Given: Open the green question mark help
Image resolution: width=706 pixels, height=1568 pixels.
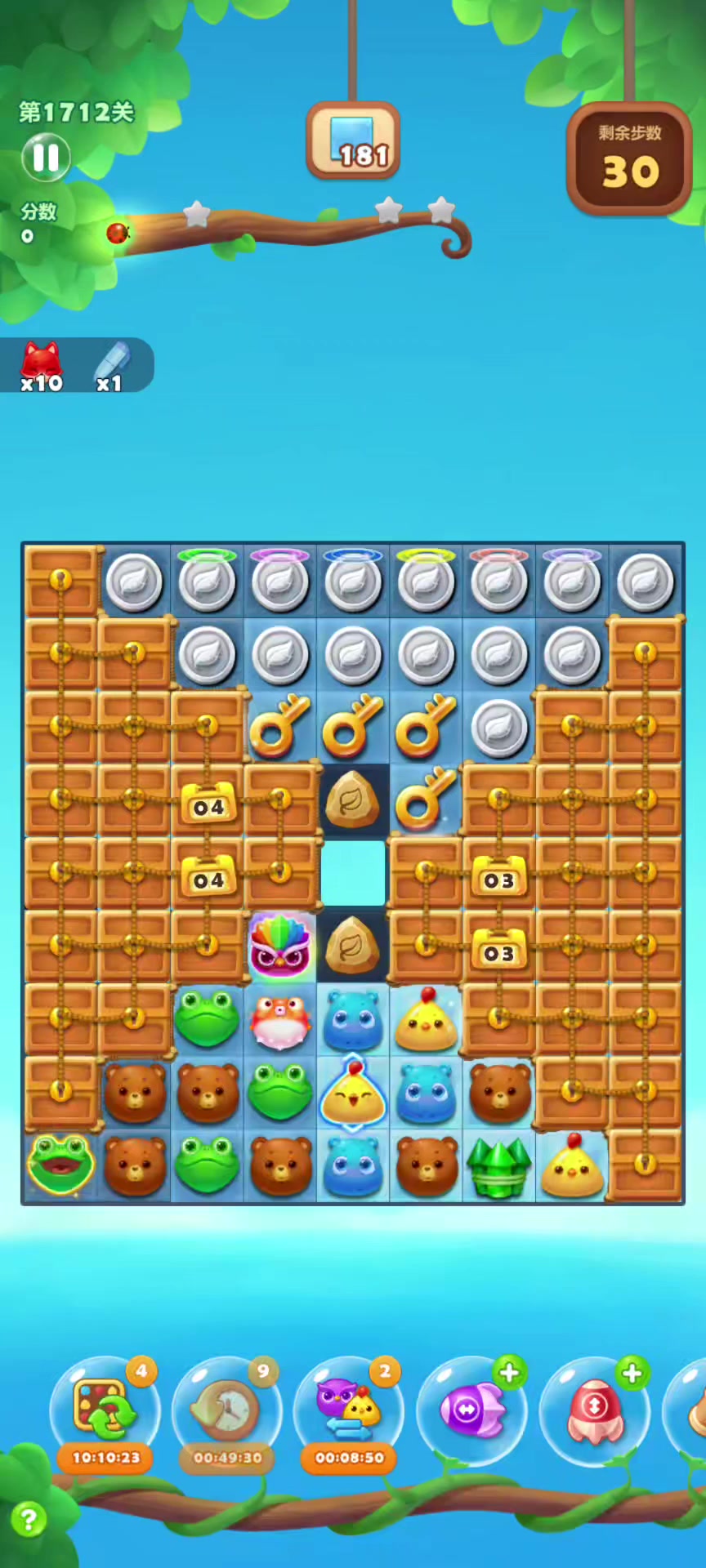Looking at the screenshot, I should (29, 1520).
